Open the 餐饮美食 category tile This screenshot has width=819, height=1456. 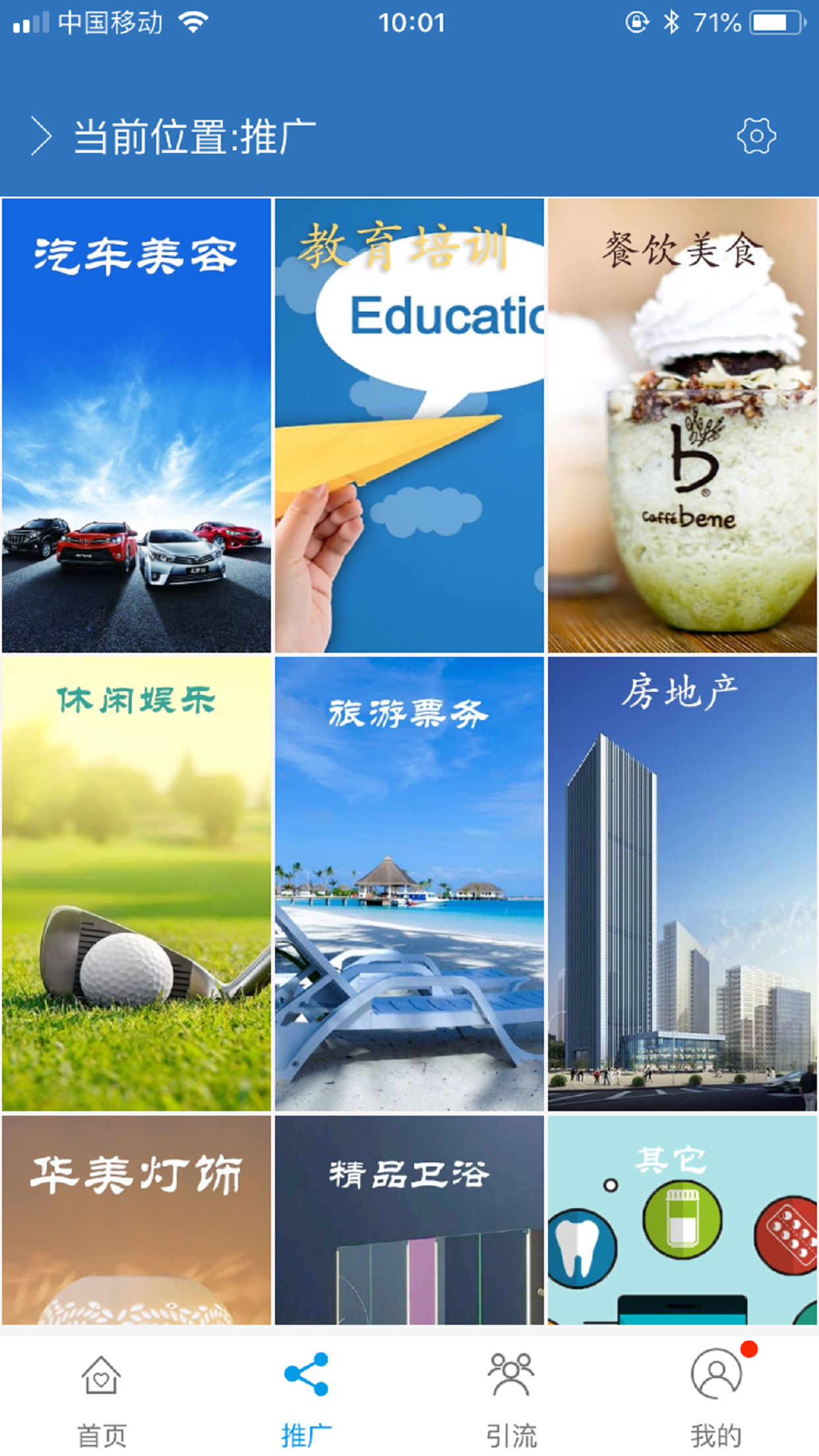click(682, 425)
